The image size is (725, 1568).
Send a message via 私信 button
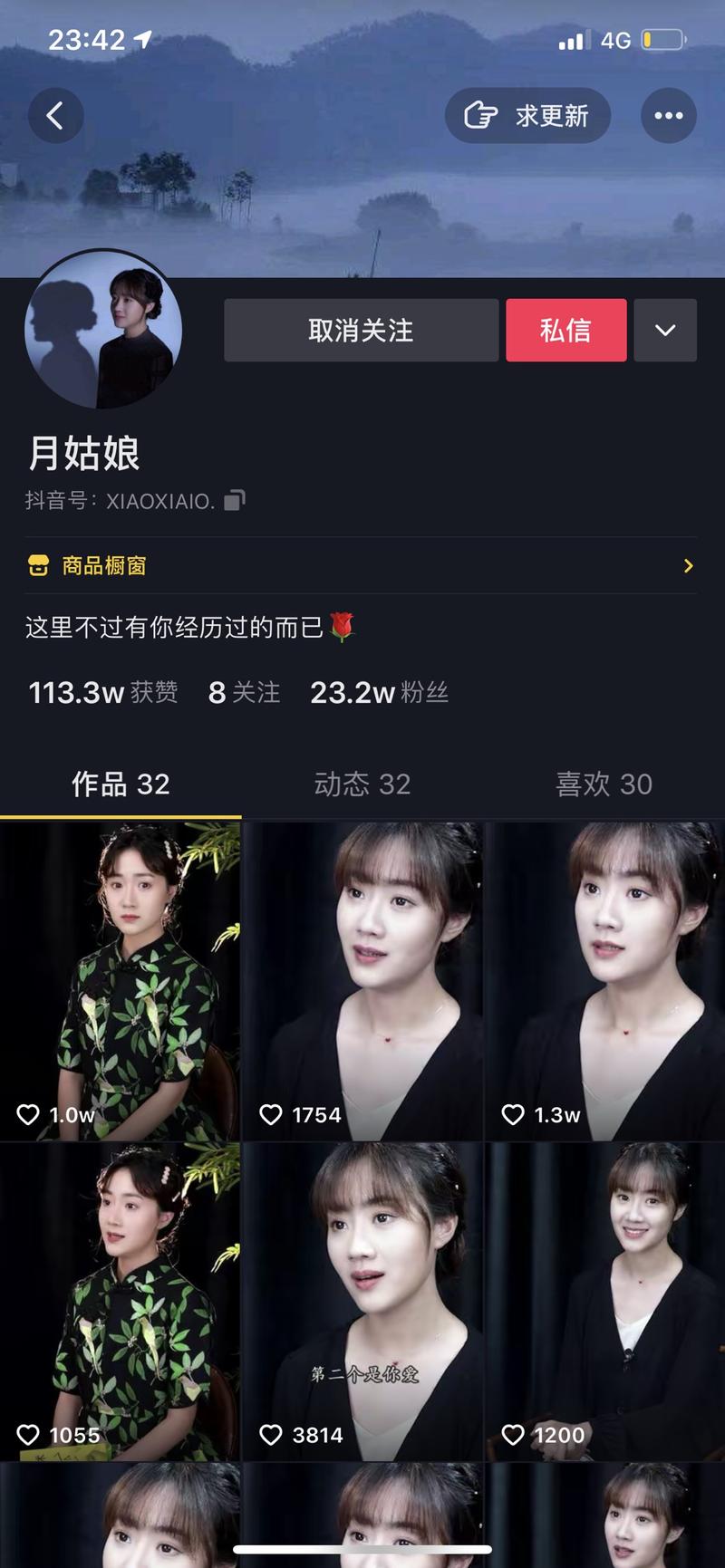(x=565, y=330)
